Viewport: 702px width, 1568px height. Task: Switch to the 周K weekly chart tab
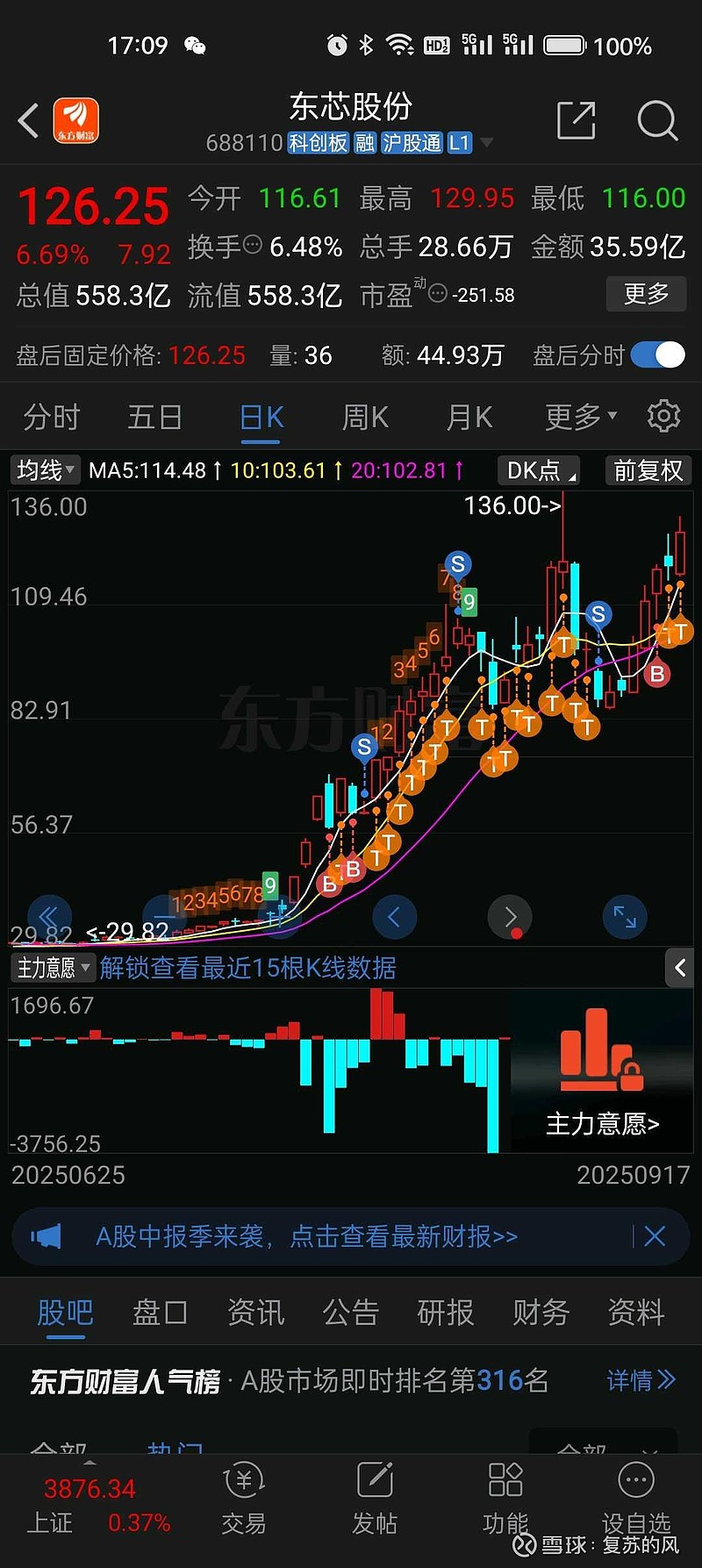point(364,417)
